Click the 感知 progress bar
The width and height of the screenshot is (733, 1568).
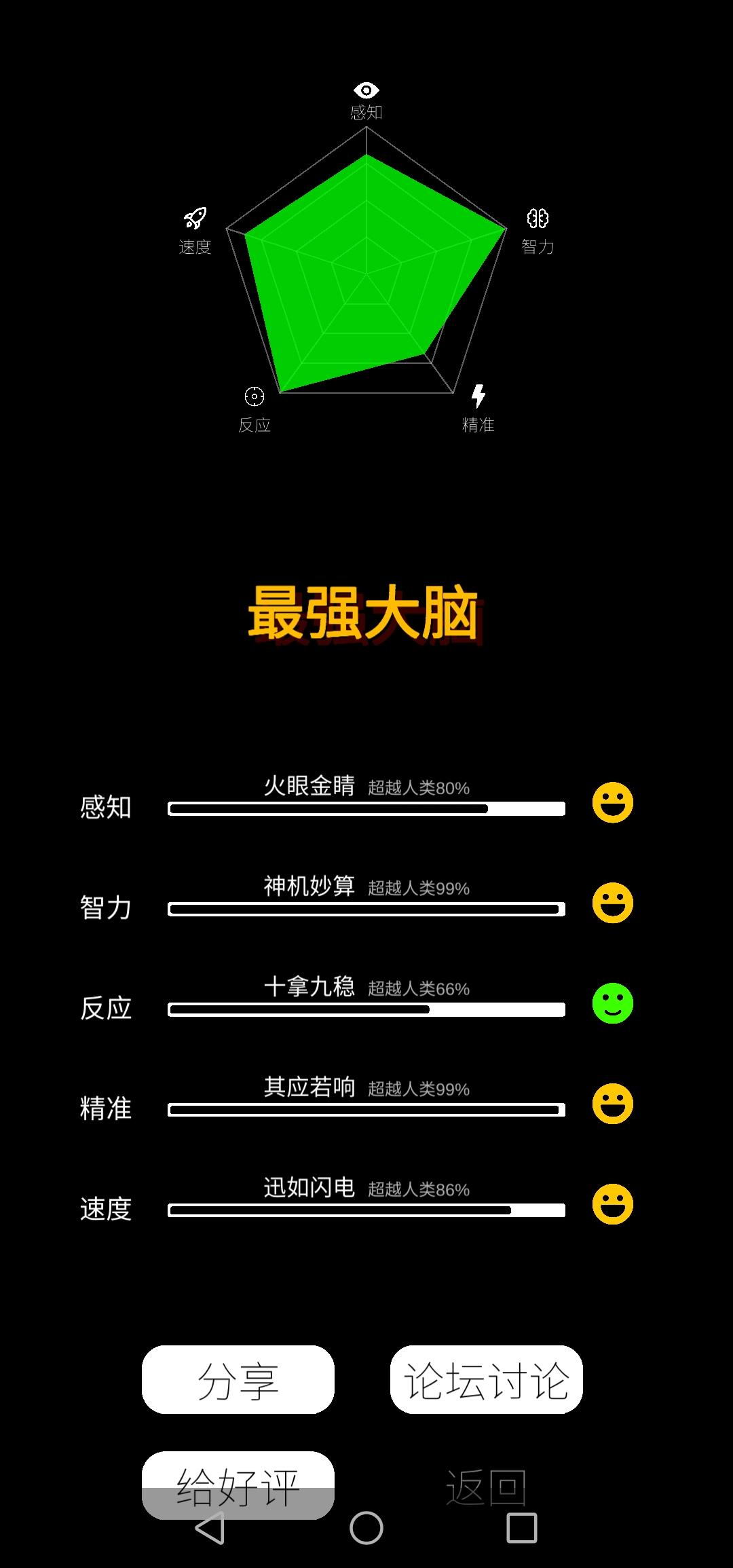[366, 809]
